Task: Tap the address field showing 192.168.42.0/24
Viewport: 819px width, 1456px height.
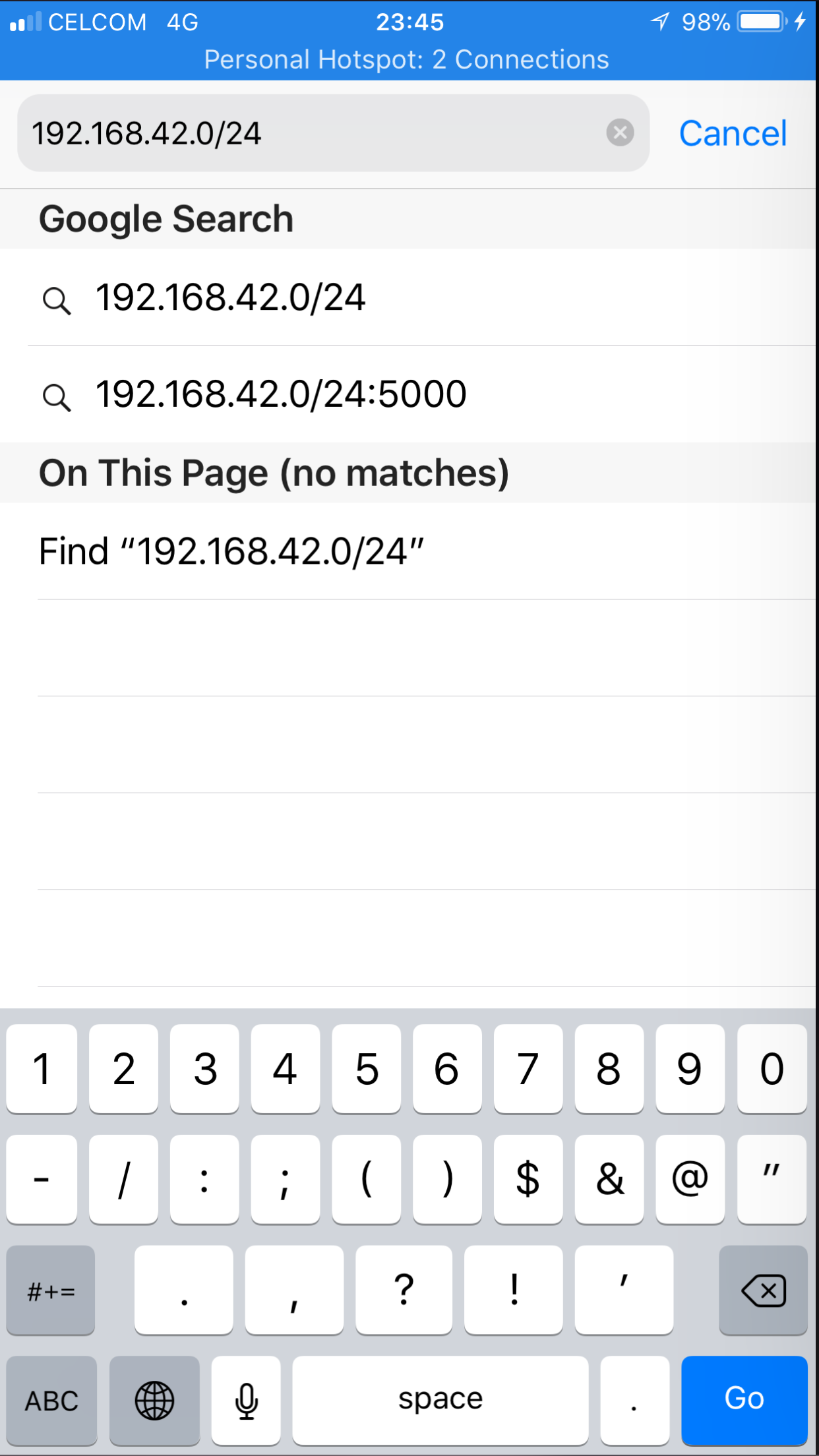Action: tap(333, 133)
